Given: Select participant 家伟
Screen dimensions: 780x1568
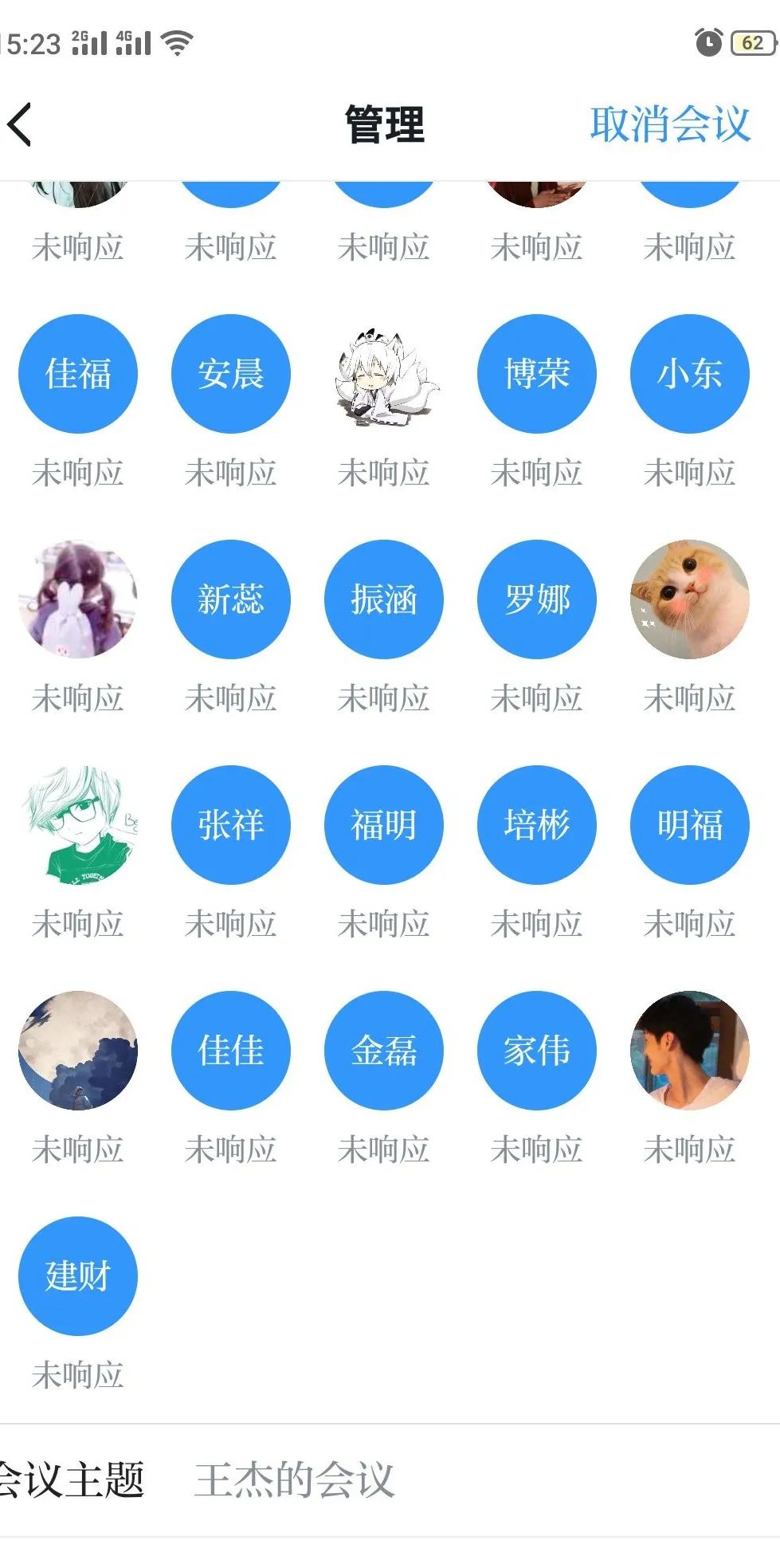Looking at the screenshot, I should (537, 1051).
